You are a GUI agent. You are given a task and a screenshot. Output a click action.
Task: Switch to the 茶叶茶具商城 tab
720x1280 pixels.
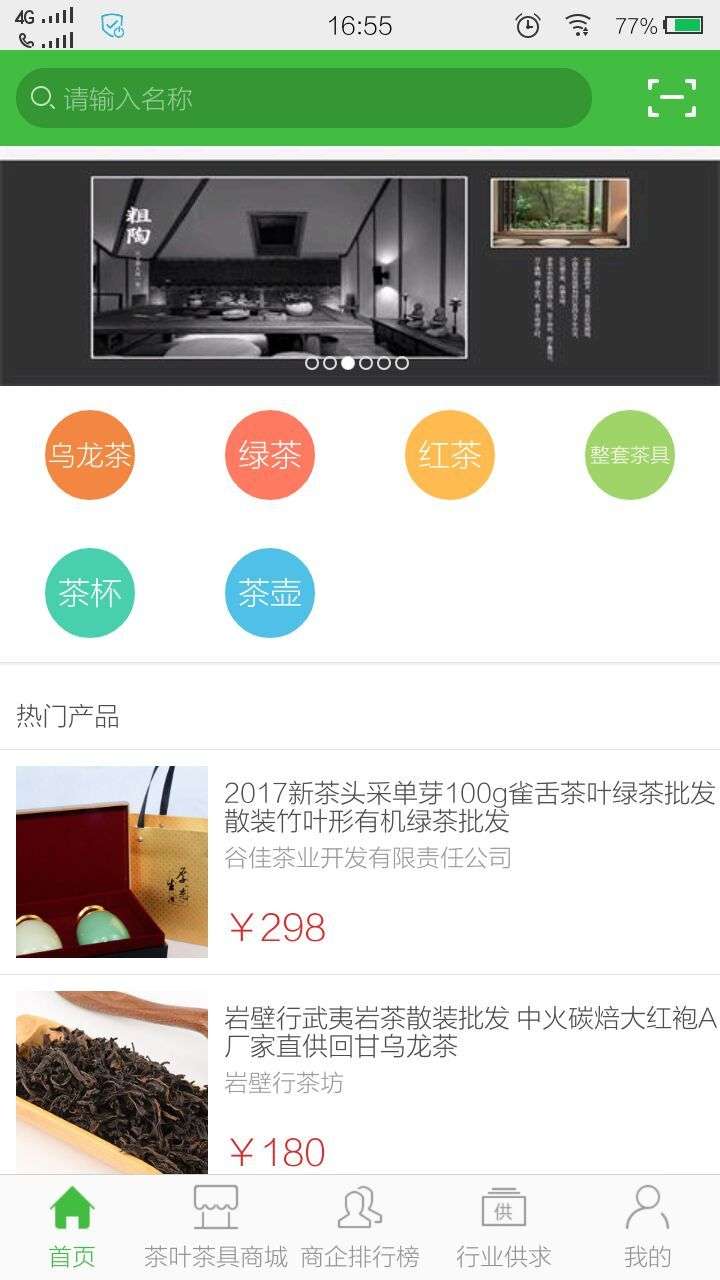[x=216, y=1227]
